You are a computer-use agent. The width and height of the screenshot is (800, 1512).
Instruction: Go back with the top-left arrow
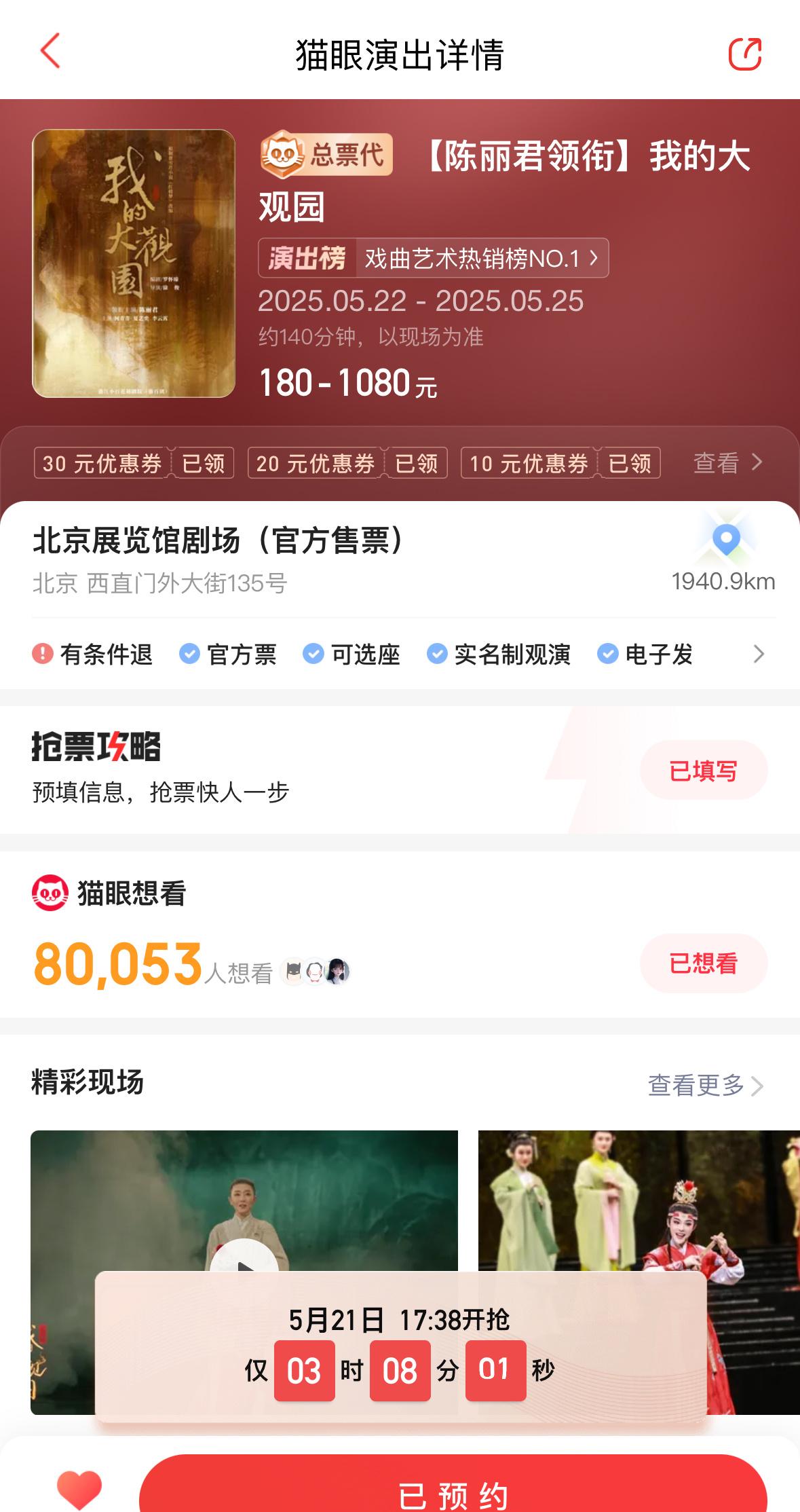50,52
